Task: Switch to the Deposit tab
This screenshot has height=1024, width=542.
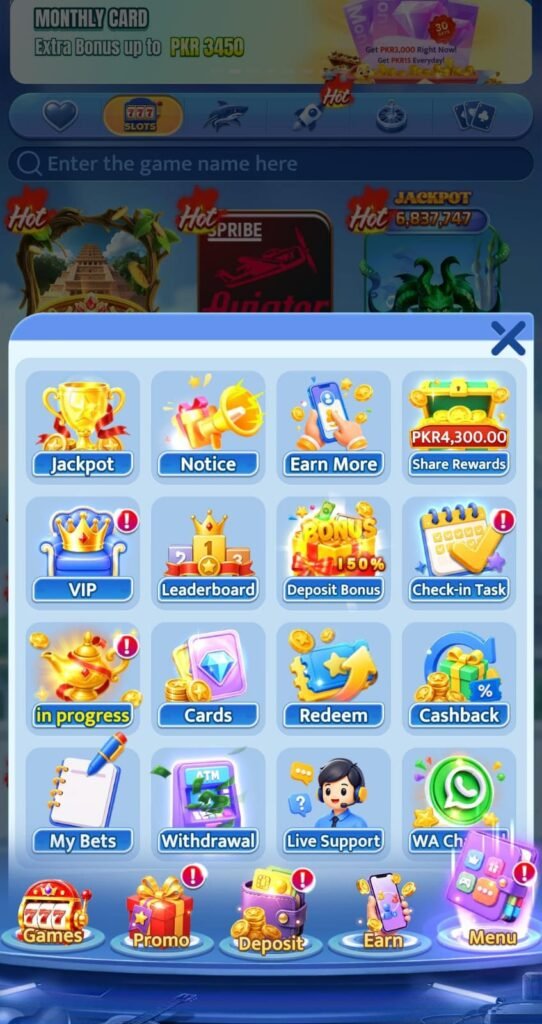Action: pos(270,914)
